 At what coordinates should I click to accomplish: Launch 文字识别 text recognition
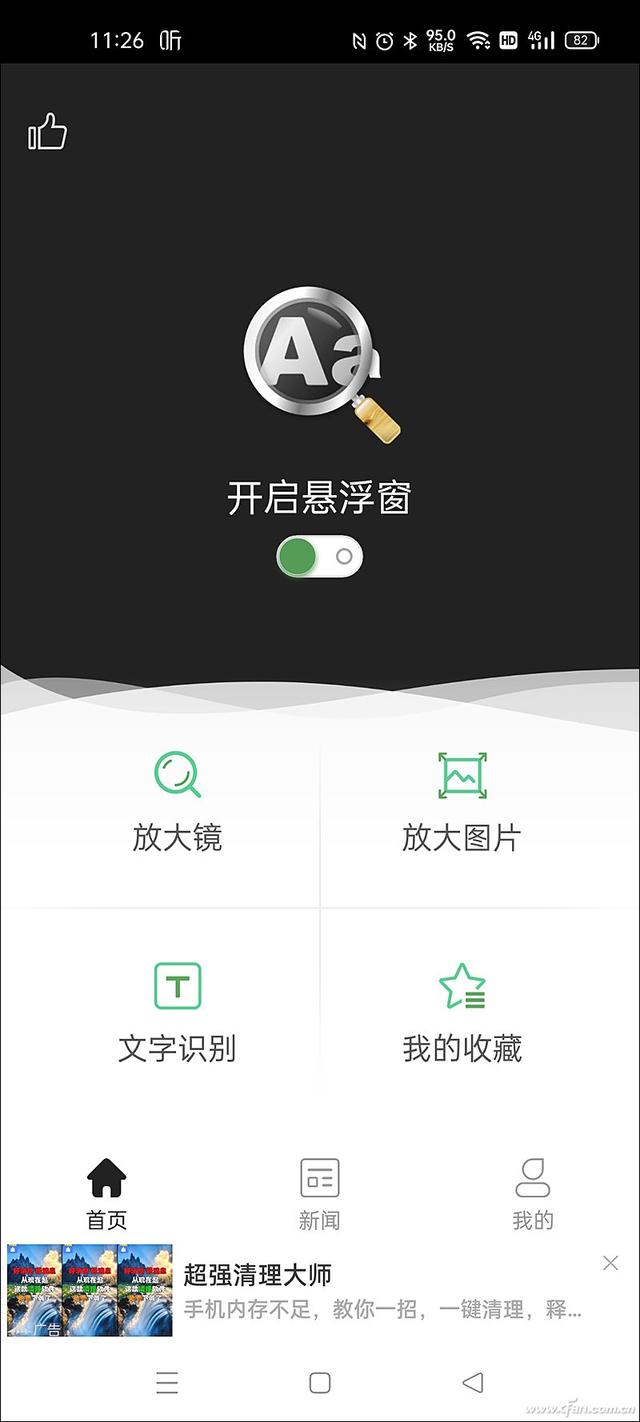tap(177, 1012)
